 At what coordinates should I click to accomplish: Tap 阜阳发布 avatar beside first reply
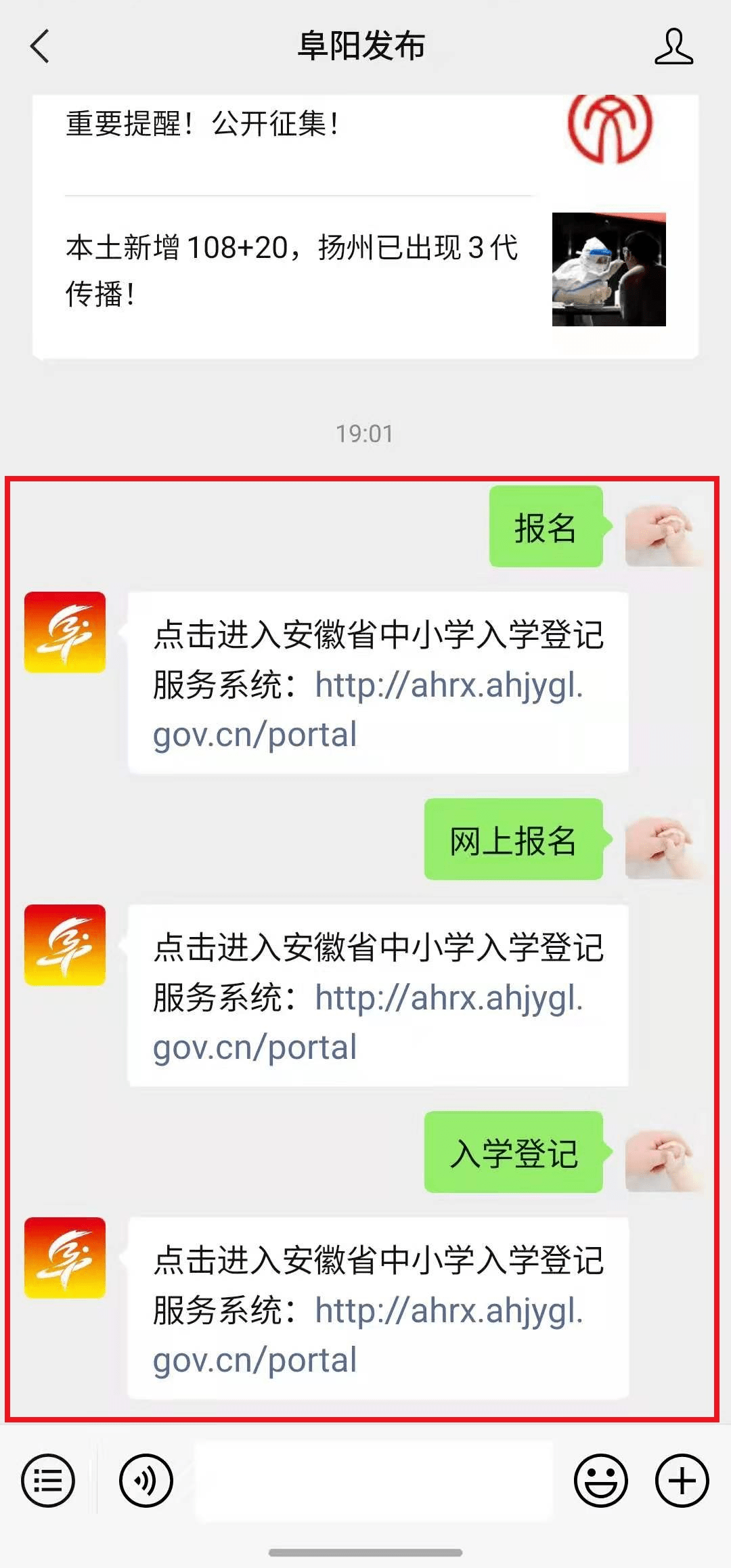click(65, 632)
